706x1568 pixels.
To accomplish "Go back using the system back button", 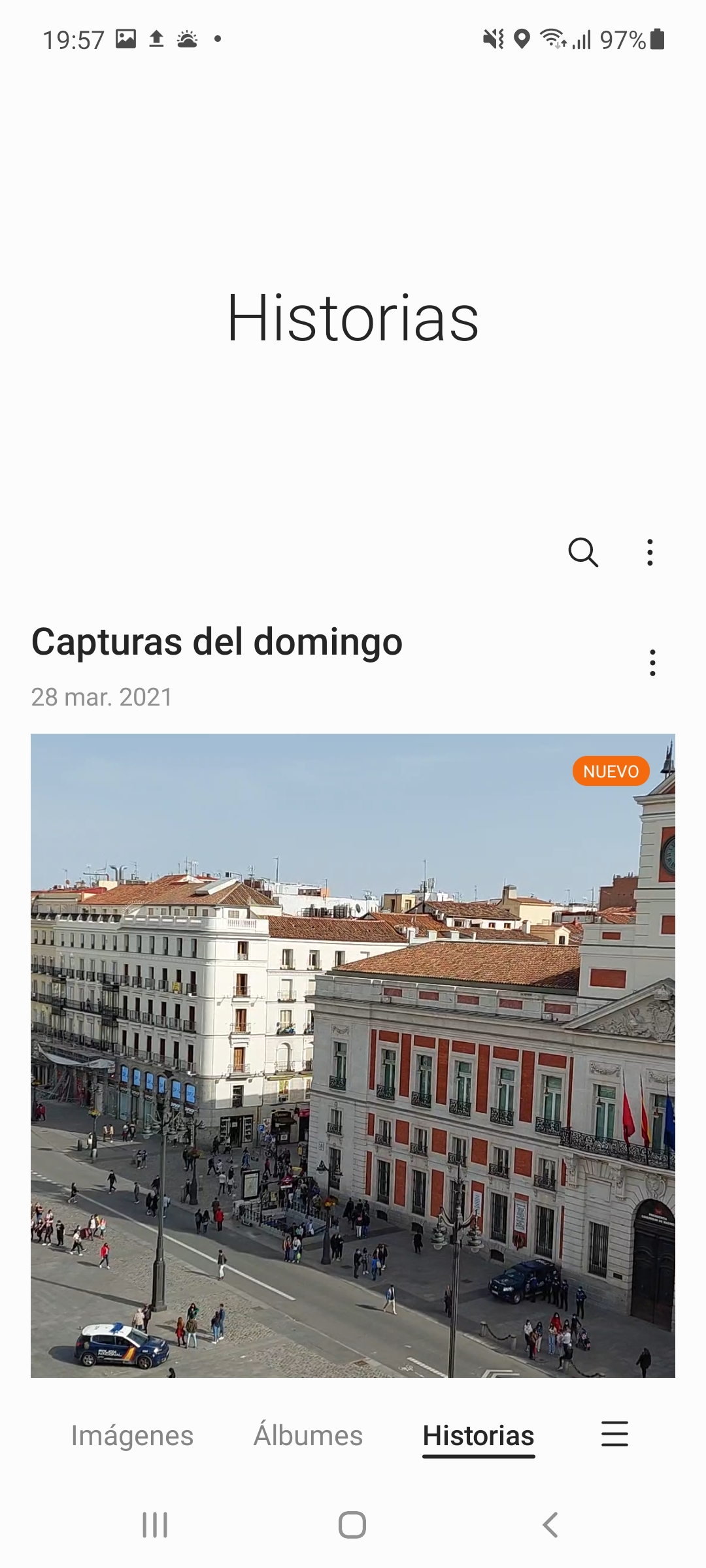I will pos(550,1525).
